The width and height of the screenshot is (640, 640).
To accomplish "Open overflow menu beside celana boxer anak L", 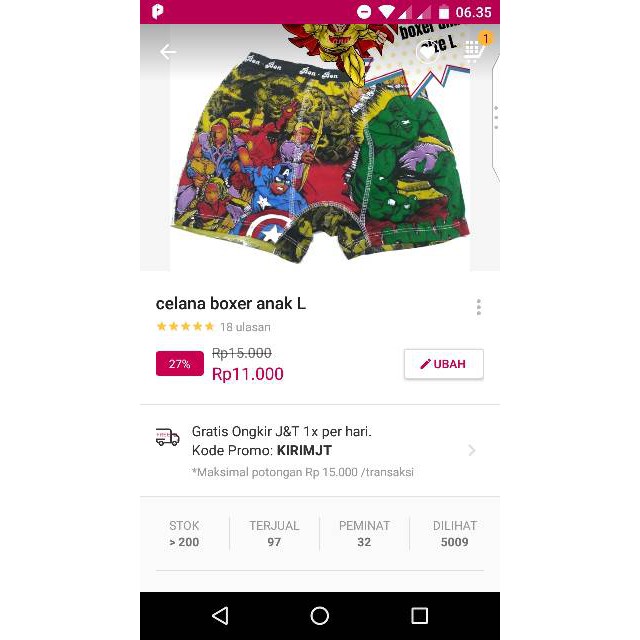I will coord(478,307).
